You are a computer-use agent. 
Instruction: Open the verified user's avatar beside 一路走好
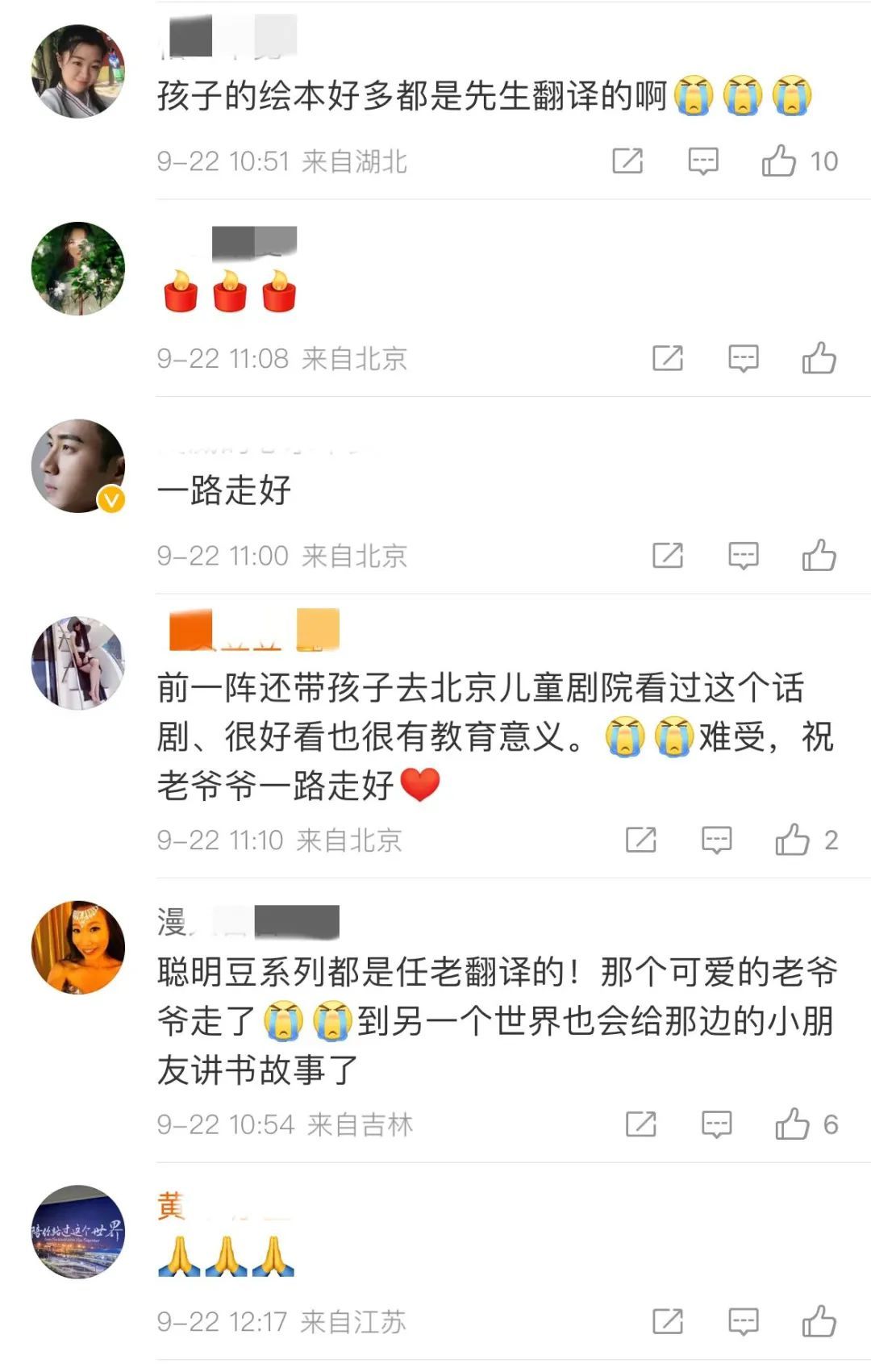pos(78,466)
